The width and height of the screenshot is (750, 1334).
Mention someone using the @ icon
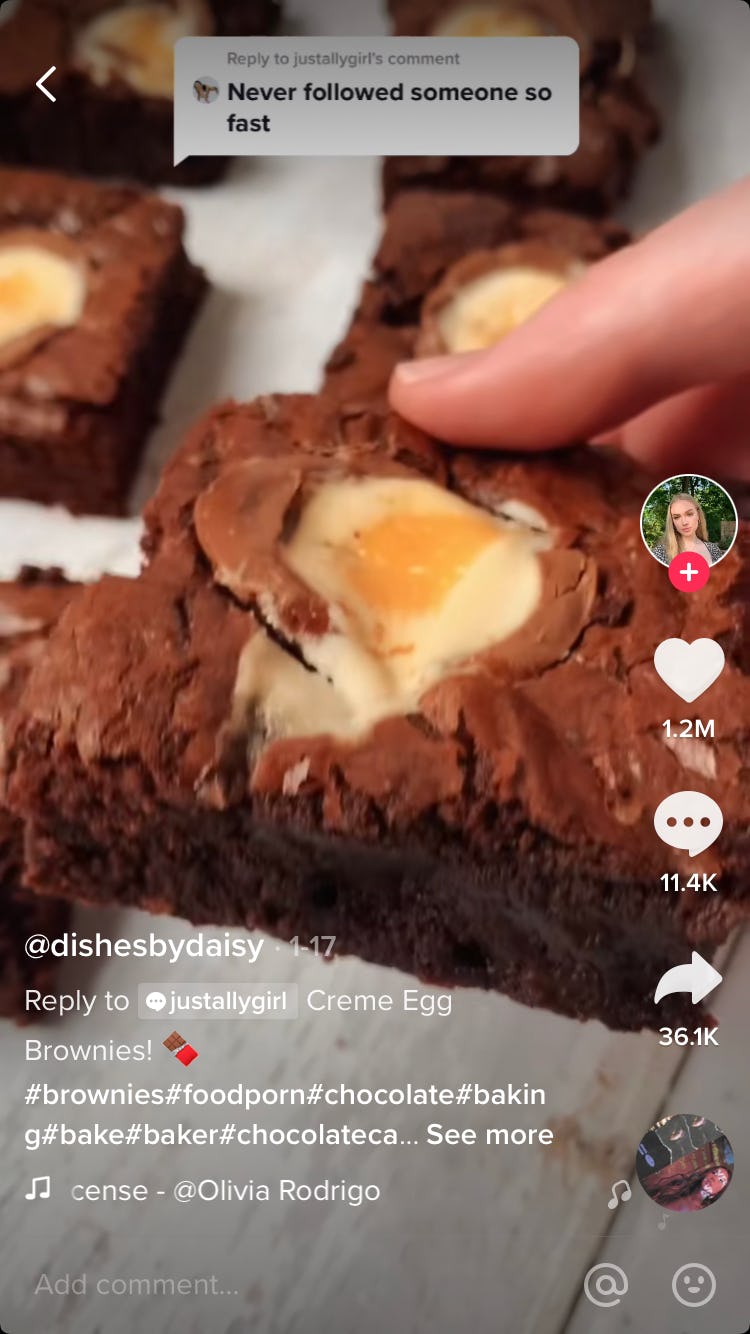click(606, 1284)
